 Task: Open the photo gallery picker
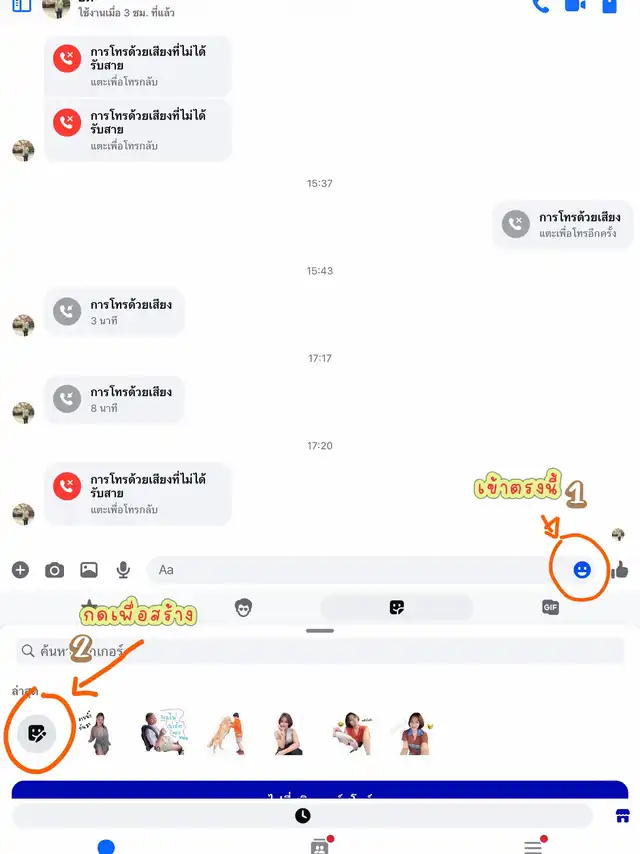tap(89, 570)
